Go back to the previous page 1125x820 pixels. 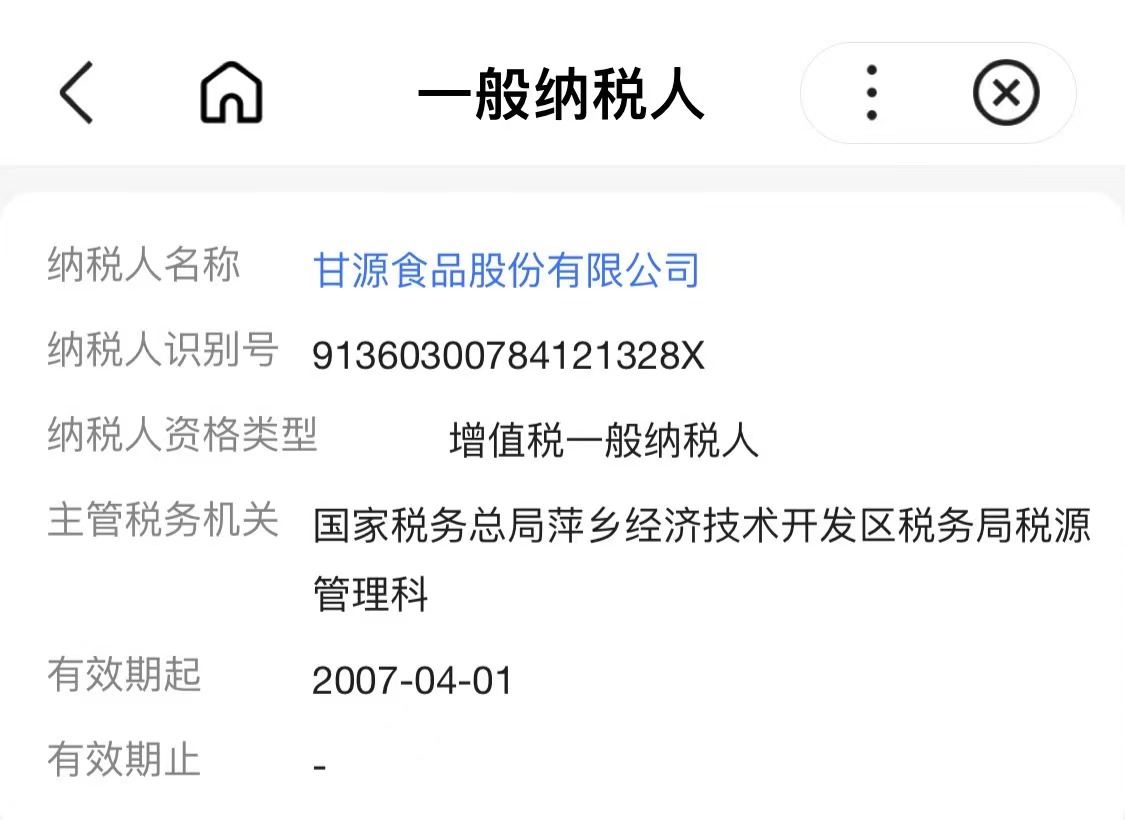pyautogui.click(x=76, y=93)
